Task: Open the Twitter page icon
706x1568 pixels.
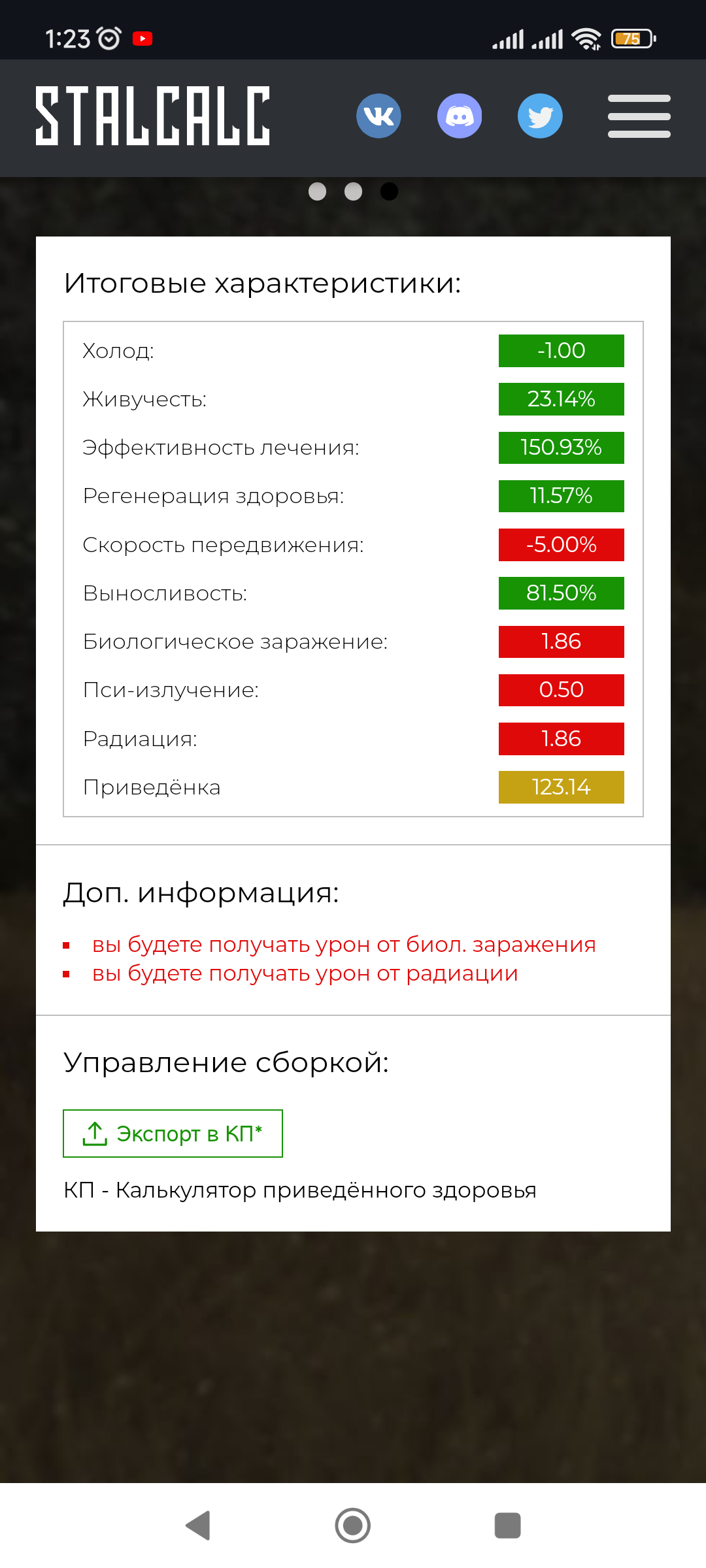Action: (x=540, y=116)
